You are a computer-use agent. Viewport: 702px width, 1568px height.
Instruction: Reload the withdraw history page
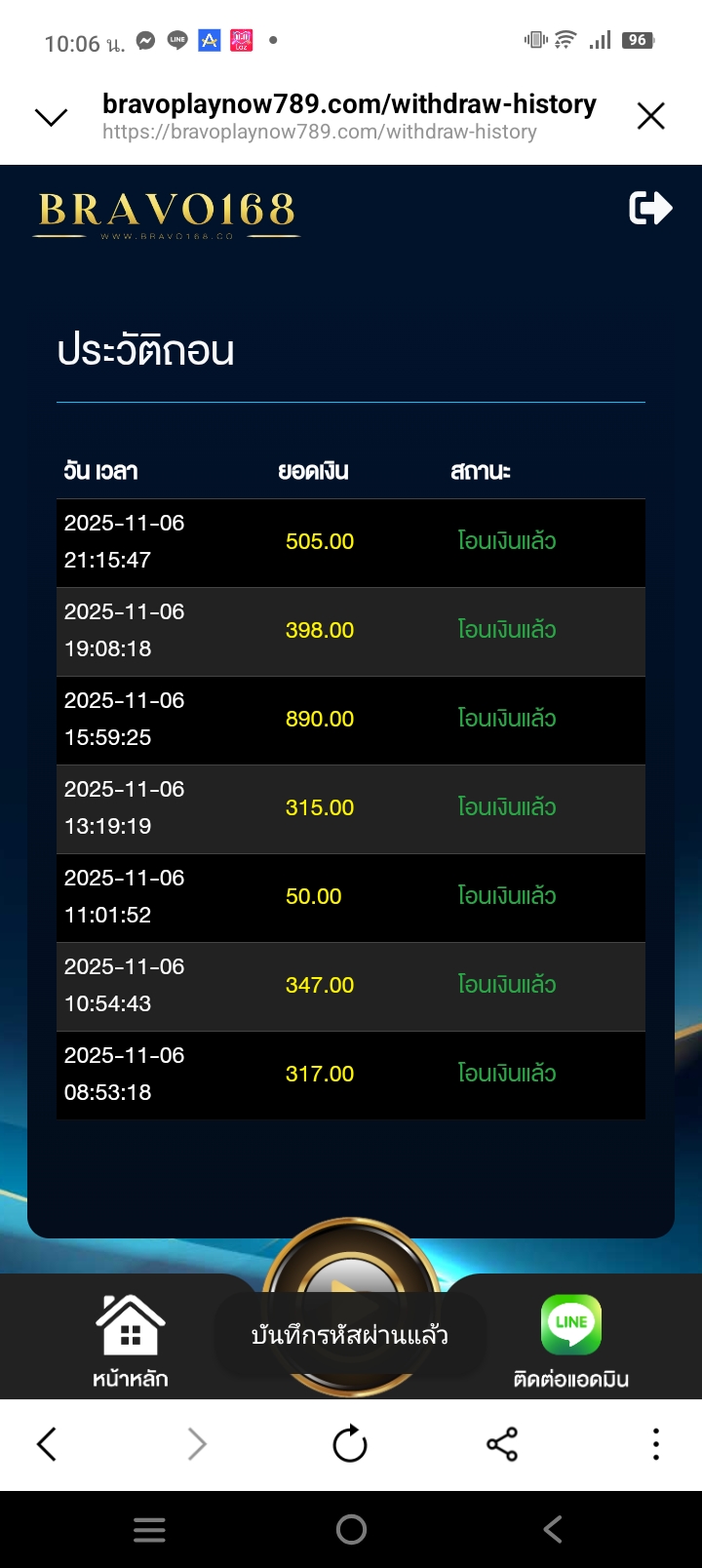pos(350,1444)
